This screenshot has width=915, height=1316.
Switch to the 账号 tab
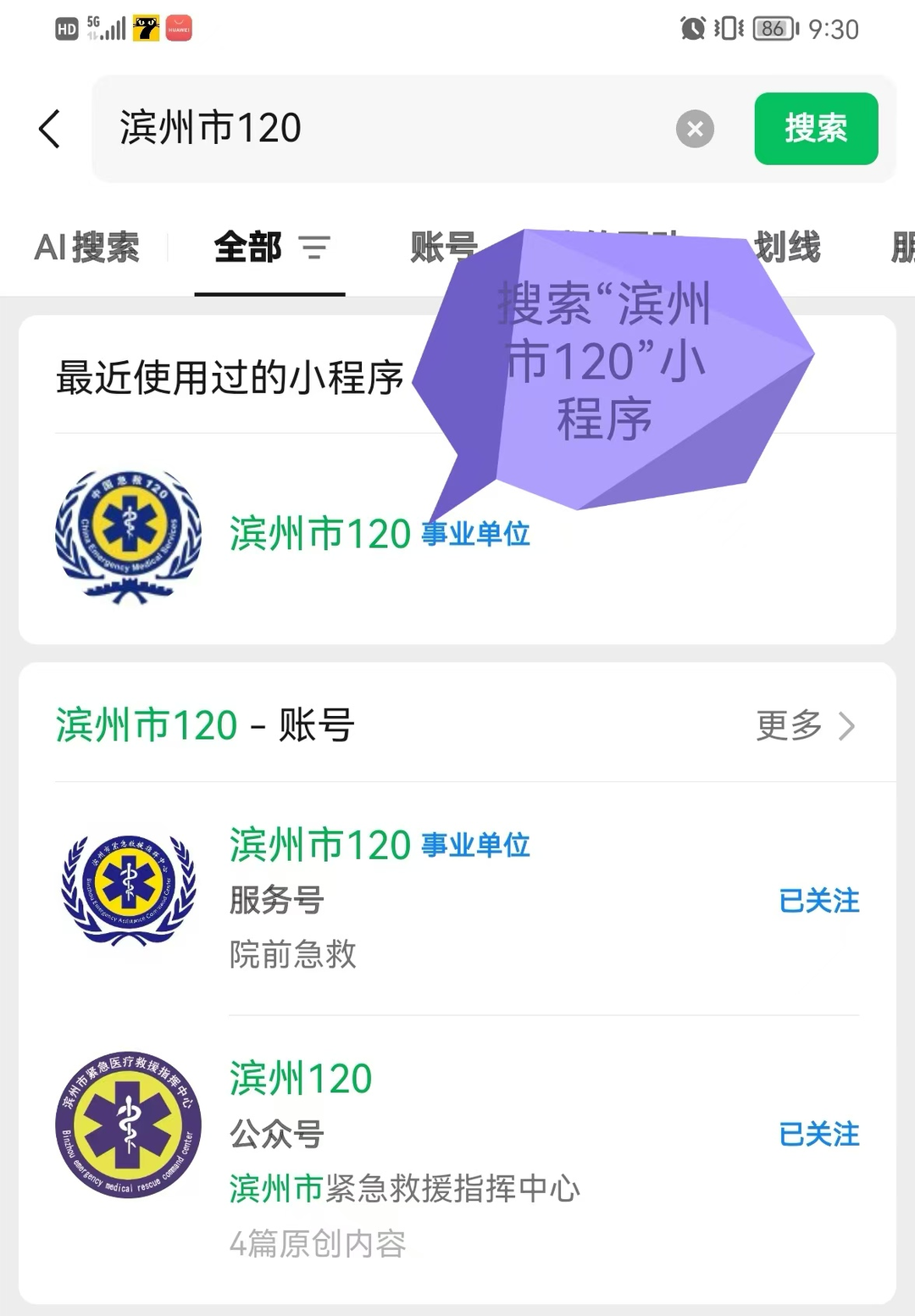pyautogui.click(x=441, y=247)
